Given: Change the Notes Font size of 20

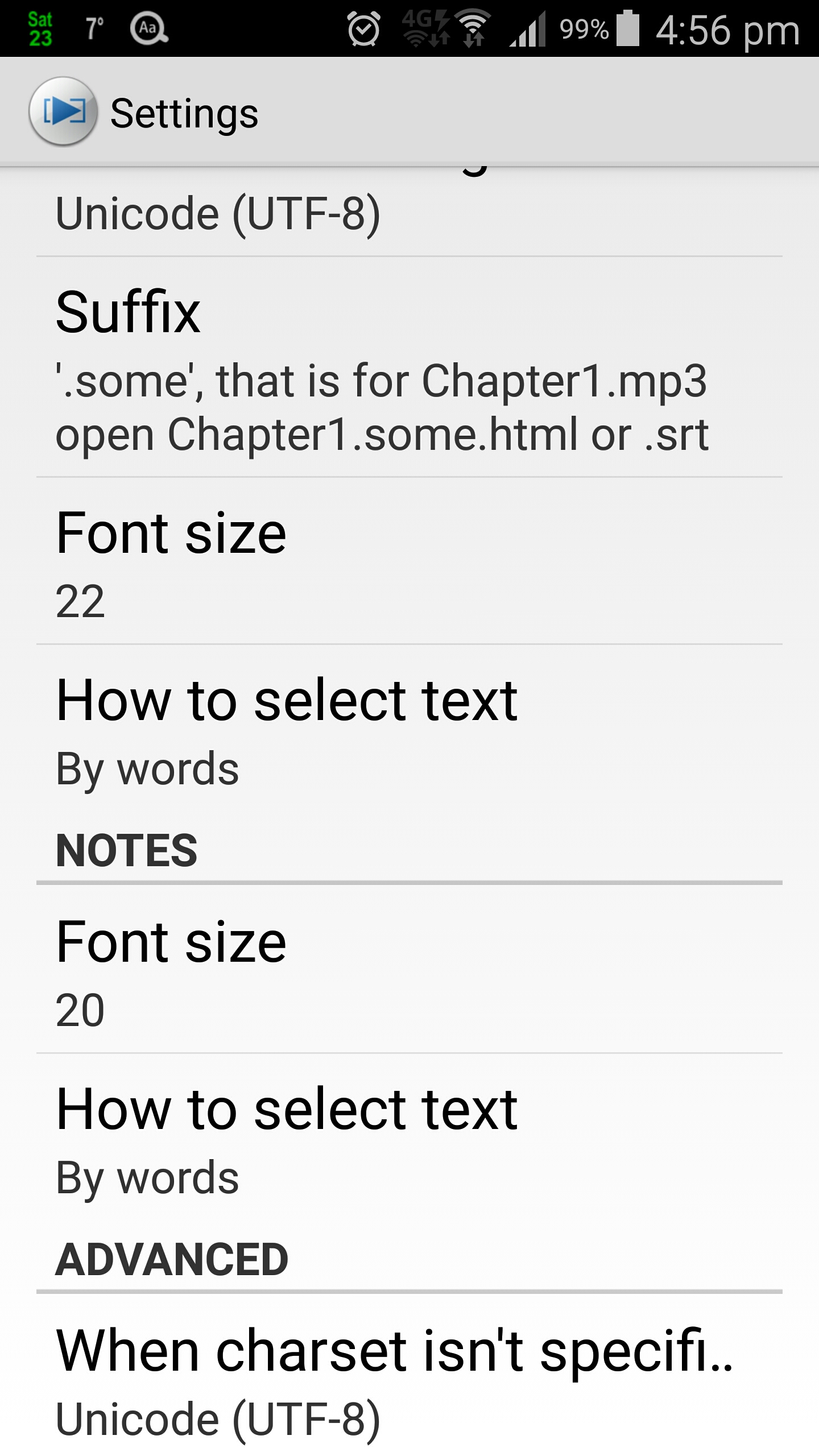Looking at the screenshot, I should (x=409, y=969).
